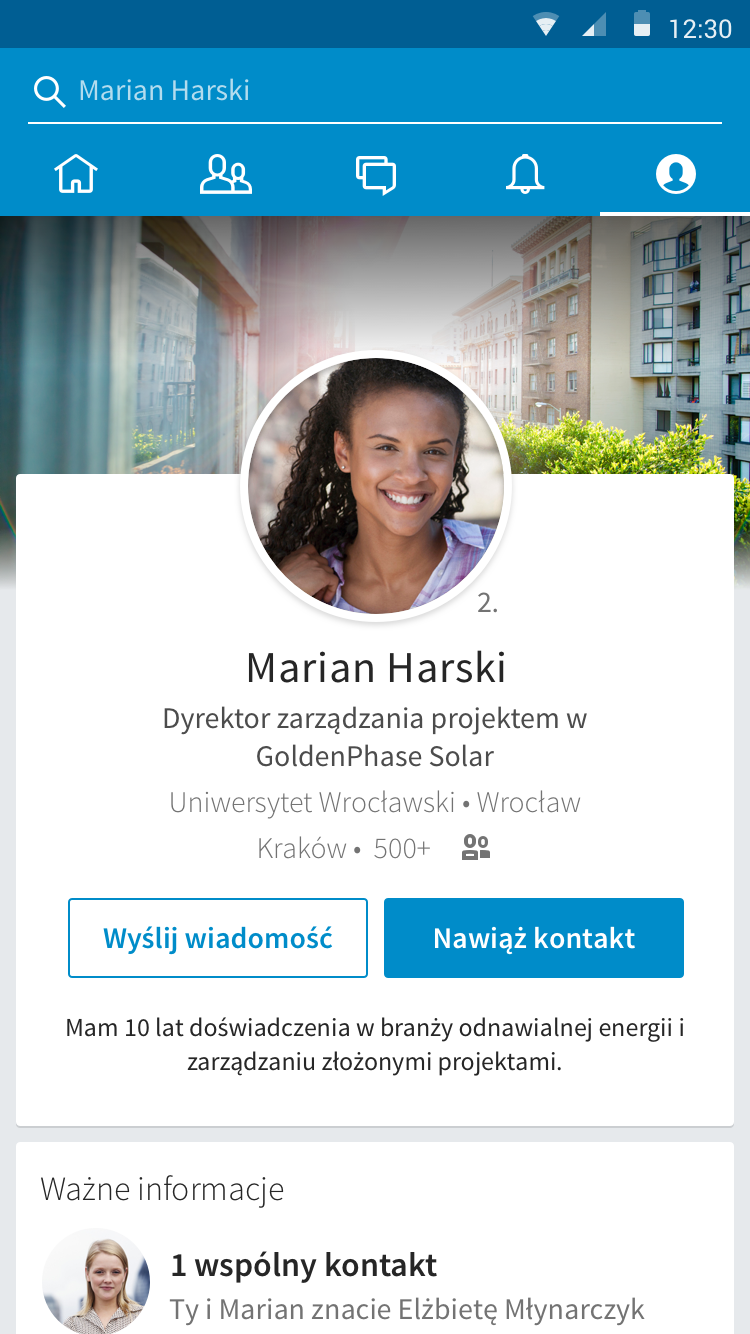Tap Wyślij wiadomość button

tap(218, 938)
